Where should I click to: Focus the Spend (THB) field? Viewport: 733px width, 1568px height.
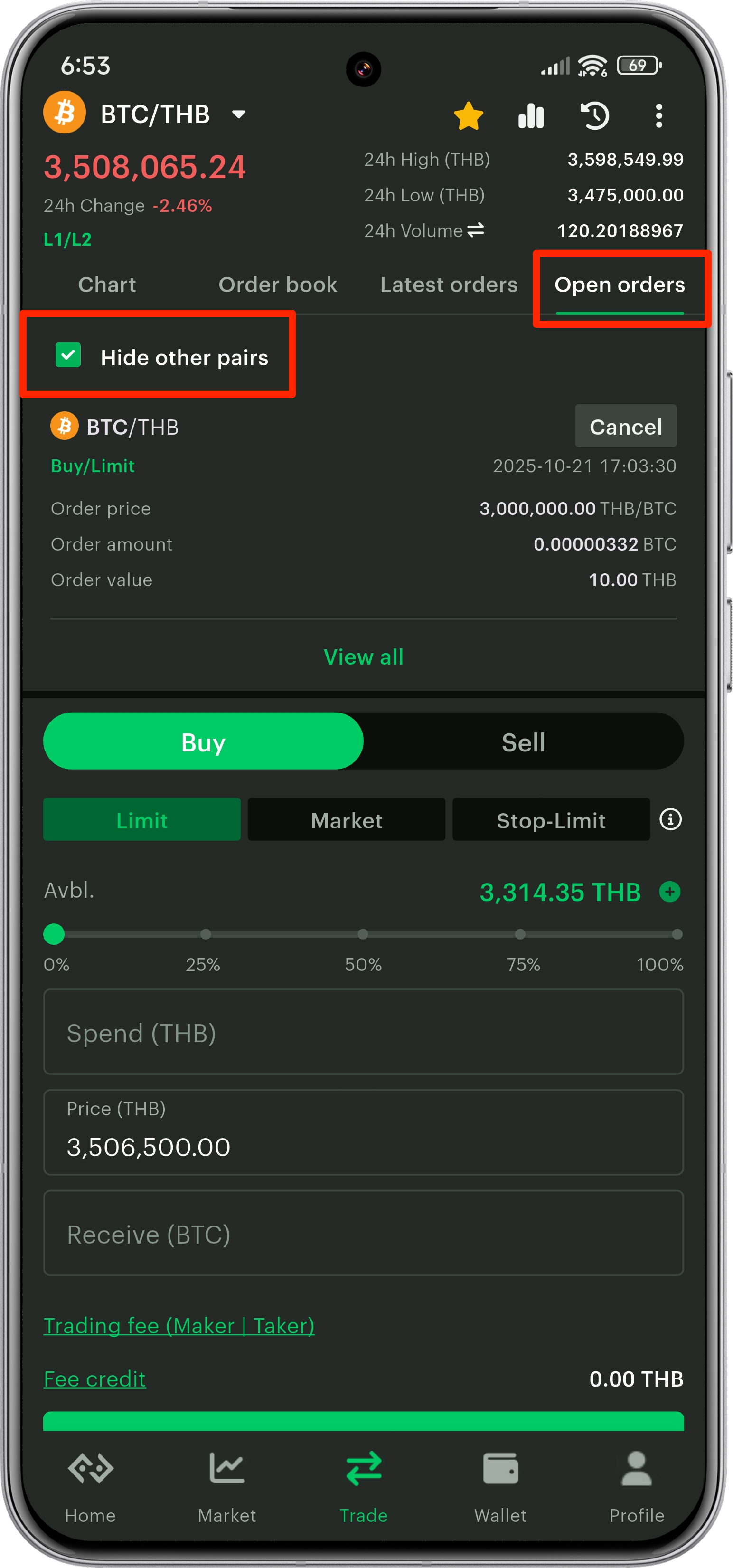363,1032
